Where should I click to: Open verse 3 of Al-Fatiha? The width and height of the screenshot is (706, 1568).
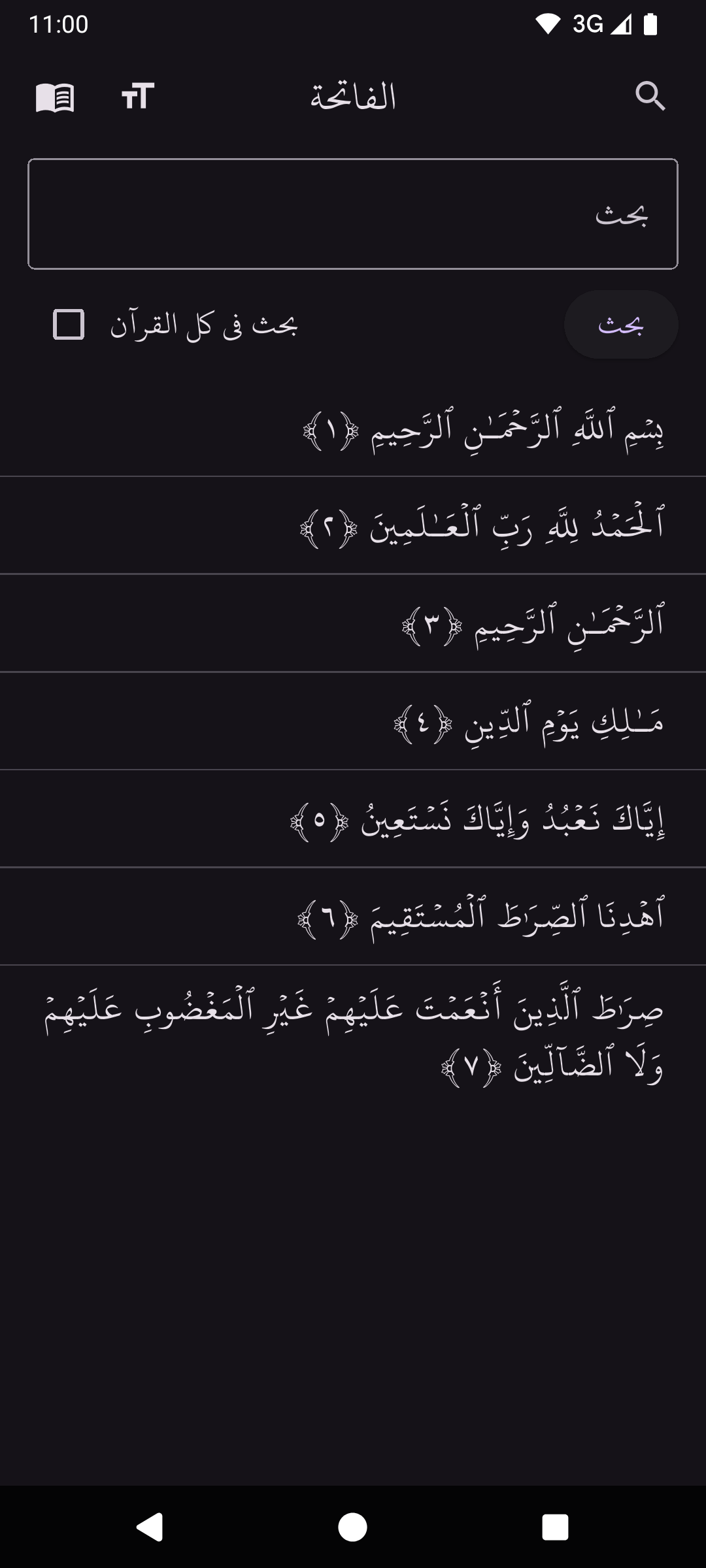click(x=533, y=624)
